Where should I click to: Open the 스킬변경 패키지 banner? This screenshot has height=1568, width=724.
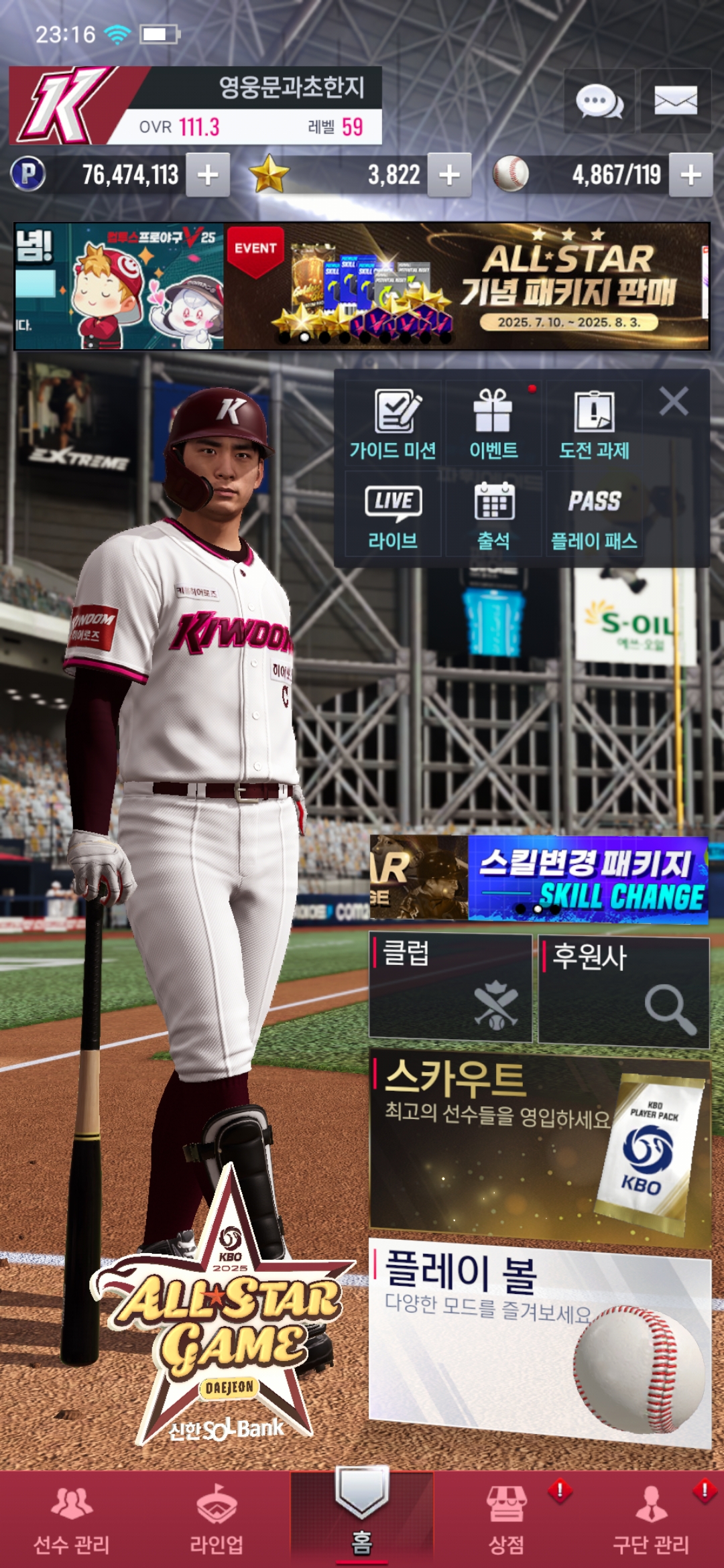click(x=588, y=879)
